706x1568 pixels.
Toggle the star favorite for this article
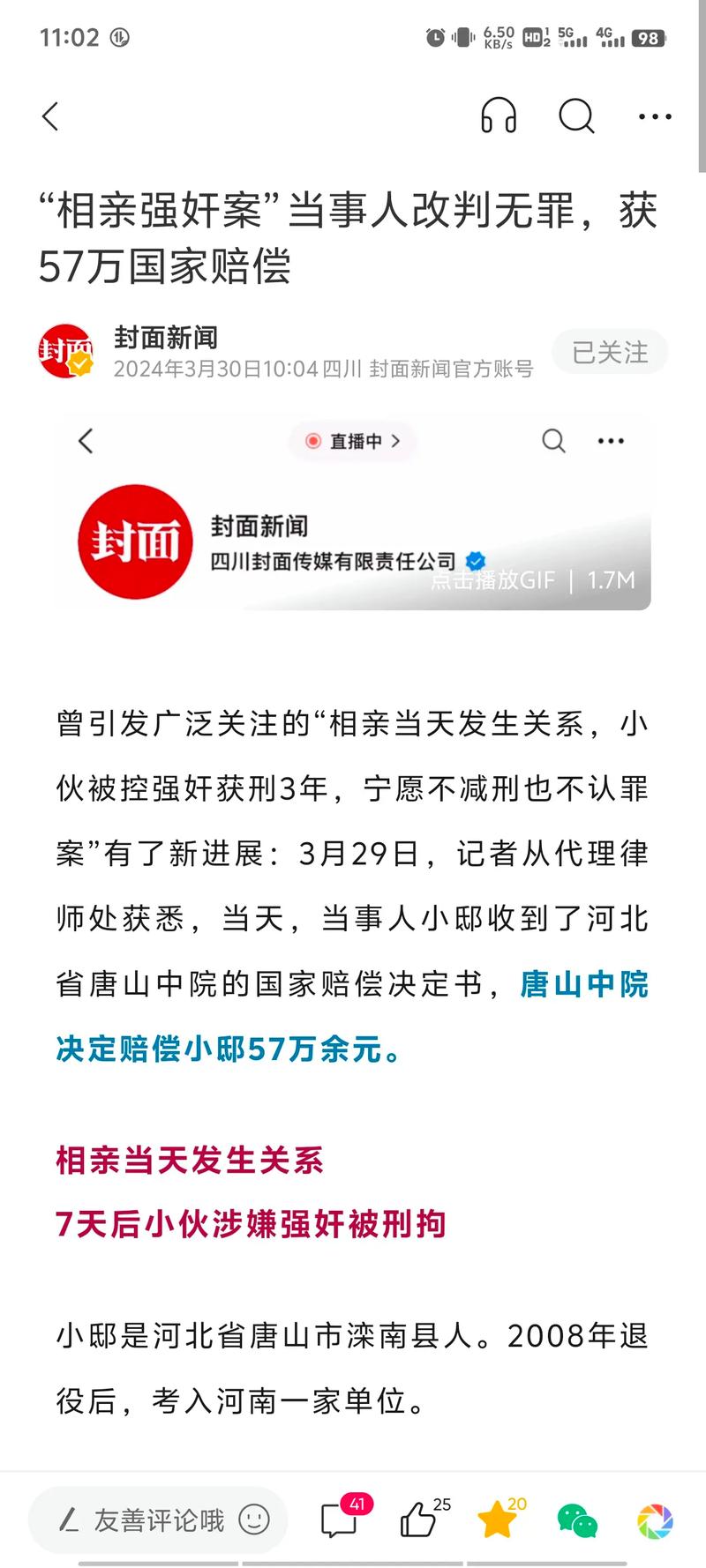[x=499, y=1518]
